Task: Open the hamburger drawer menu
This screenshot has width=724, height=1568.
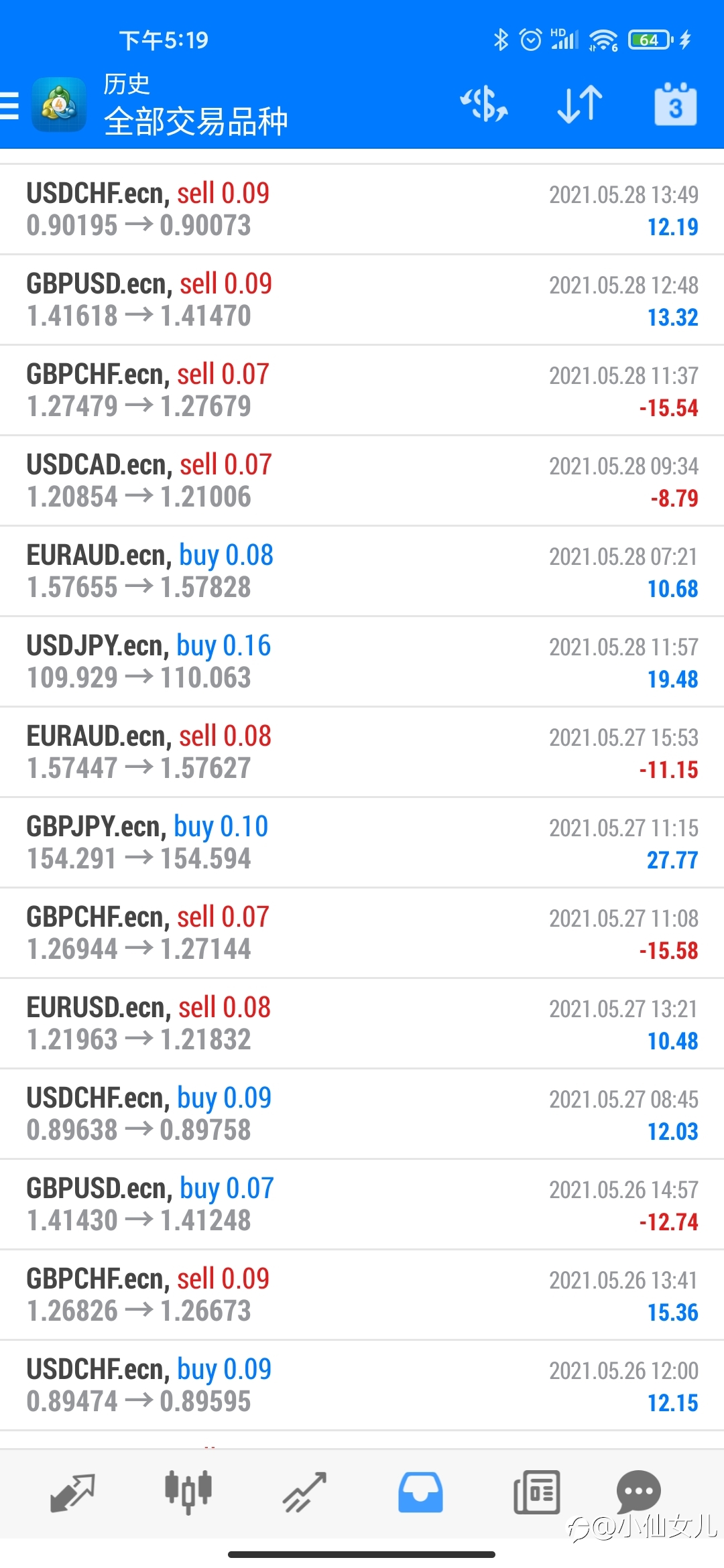Action: click(x=9, y=106)
